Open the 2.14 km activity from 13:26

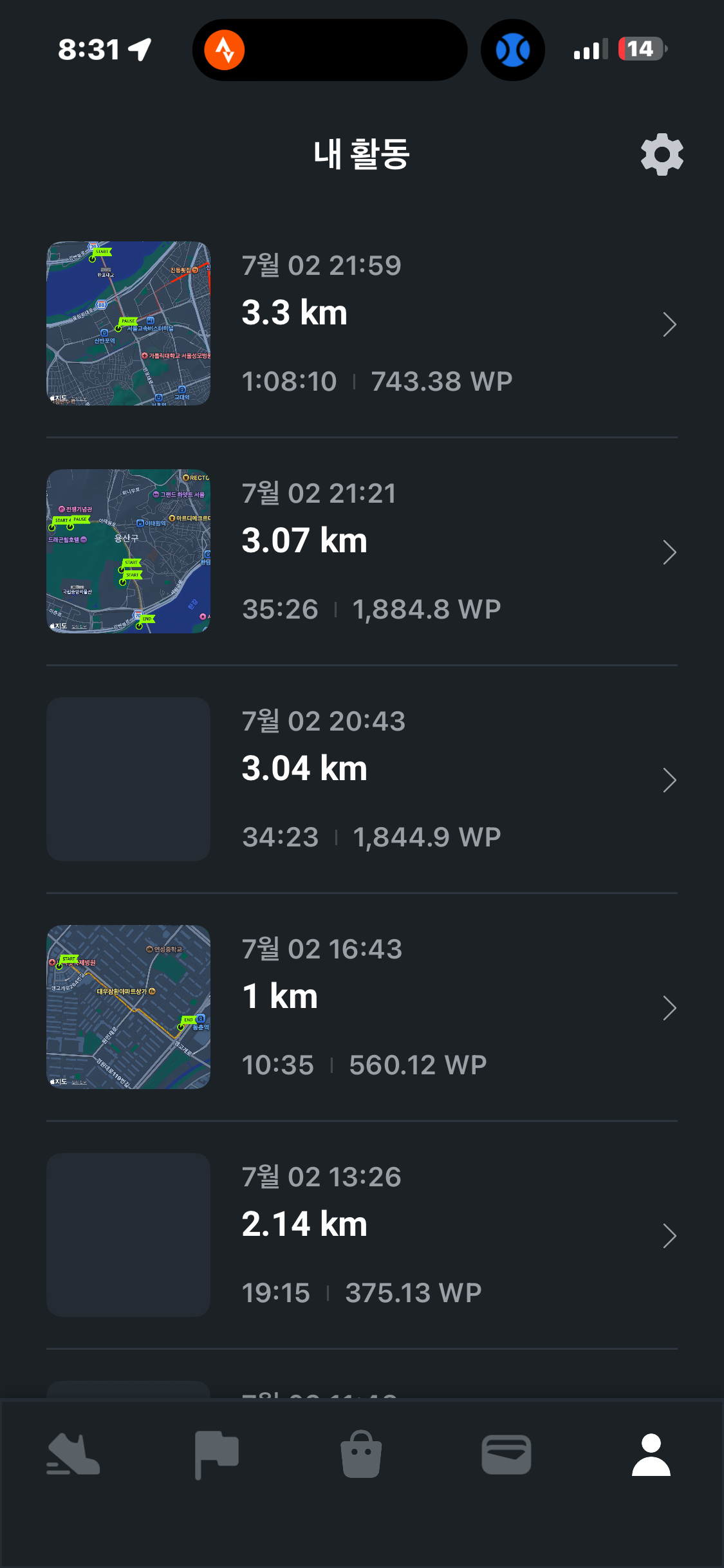click(362, 1235)
